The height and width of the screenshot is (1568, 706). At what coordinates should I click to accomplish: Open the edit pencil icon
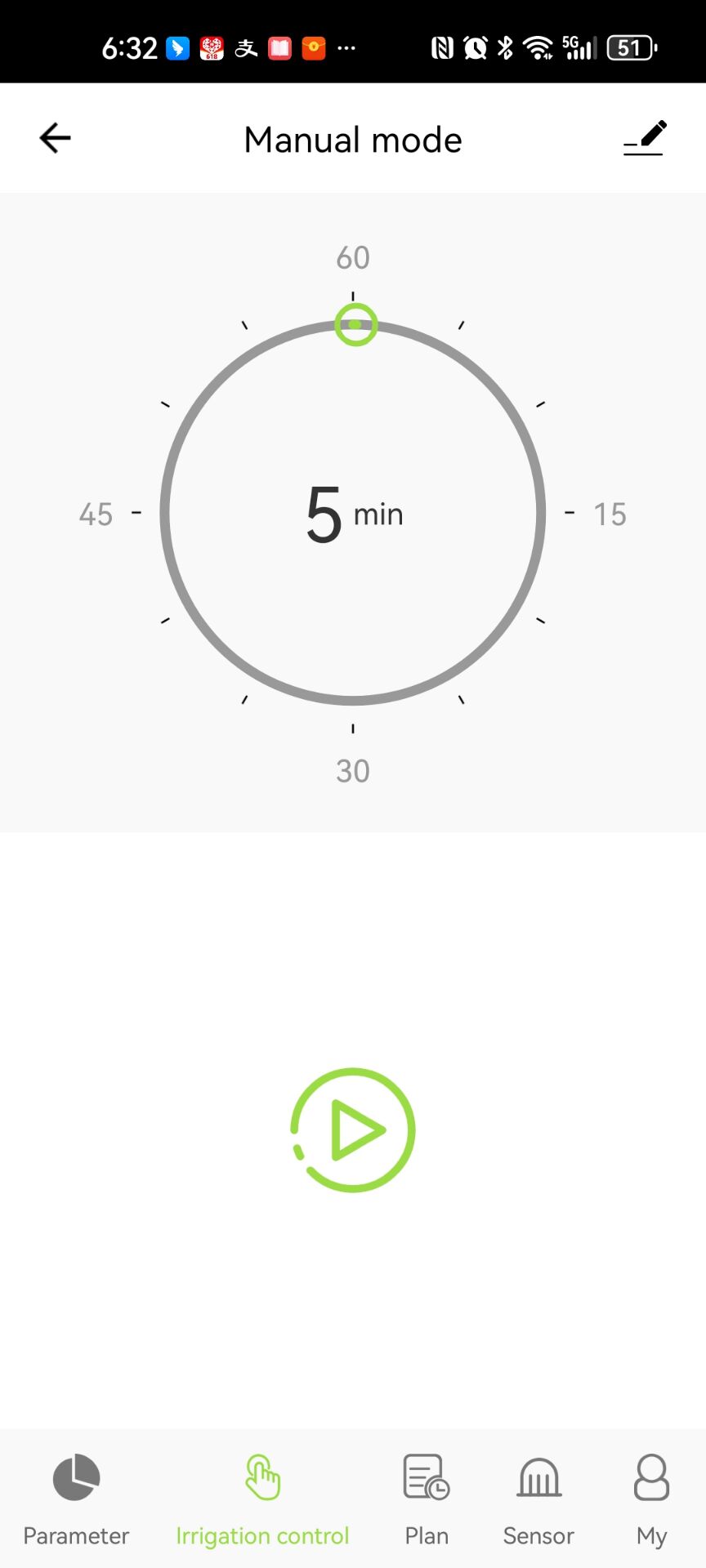[645, 138]
